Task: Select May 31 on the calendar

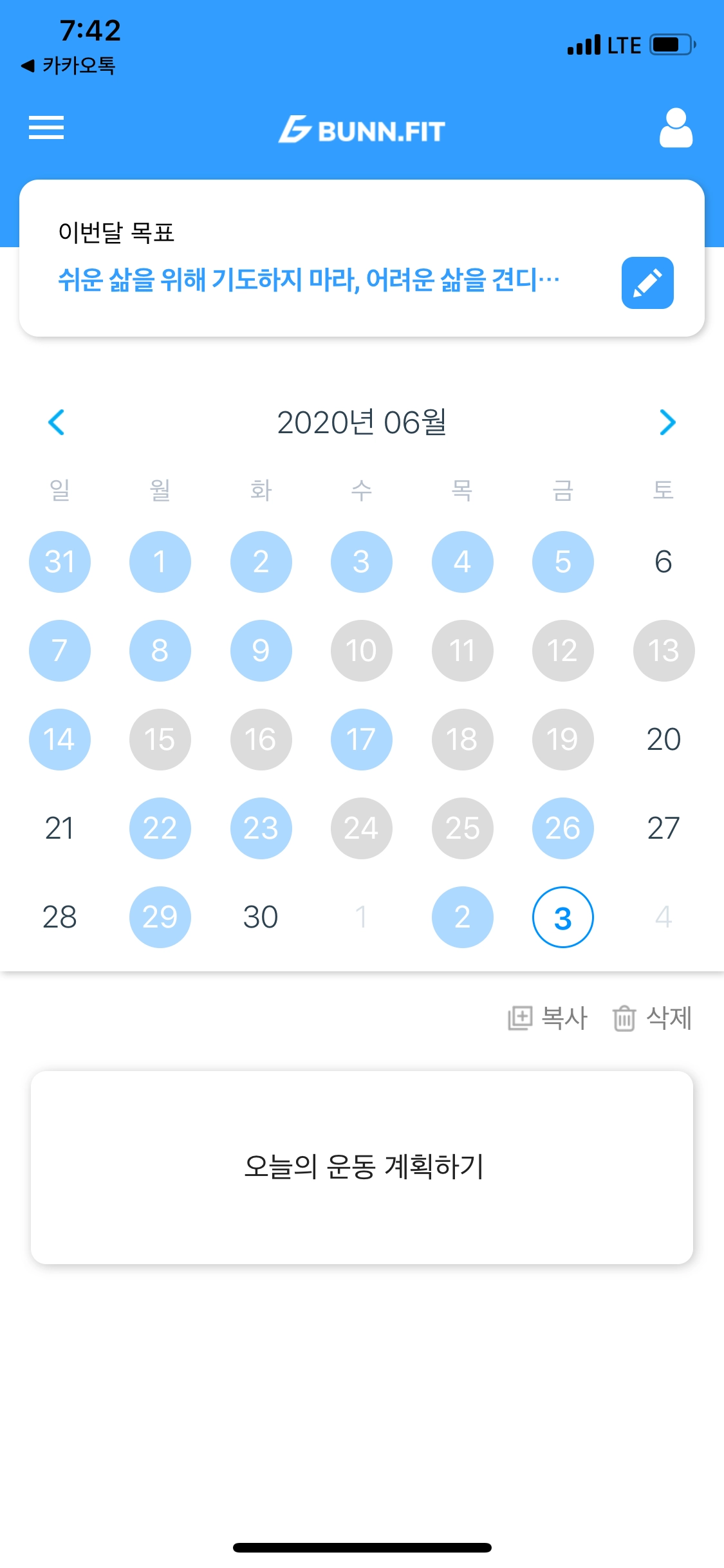Action: pos(60,562)
